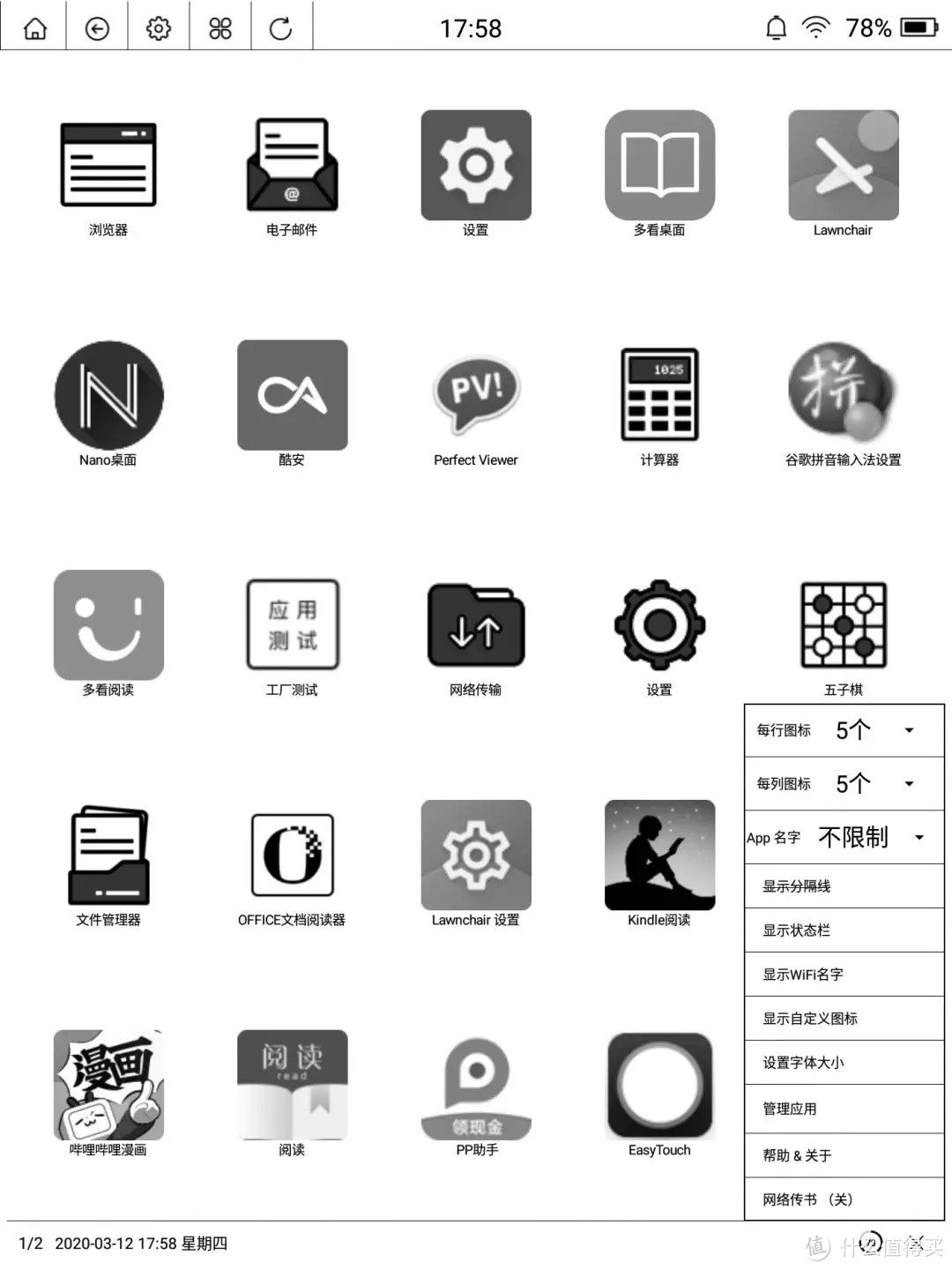Viewport: 952px width, 1270px height.
Task: Select 管理应用 menu entry
Action: pos(843,1109)
